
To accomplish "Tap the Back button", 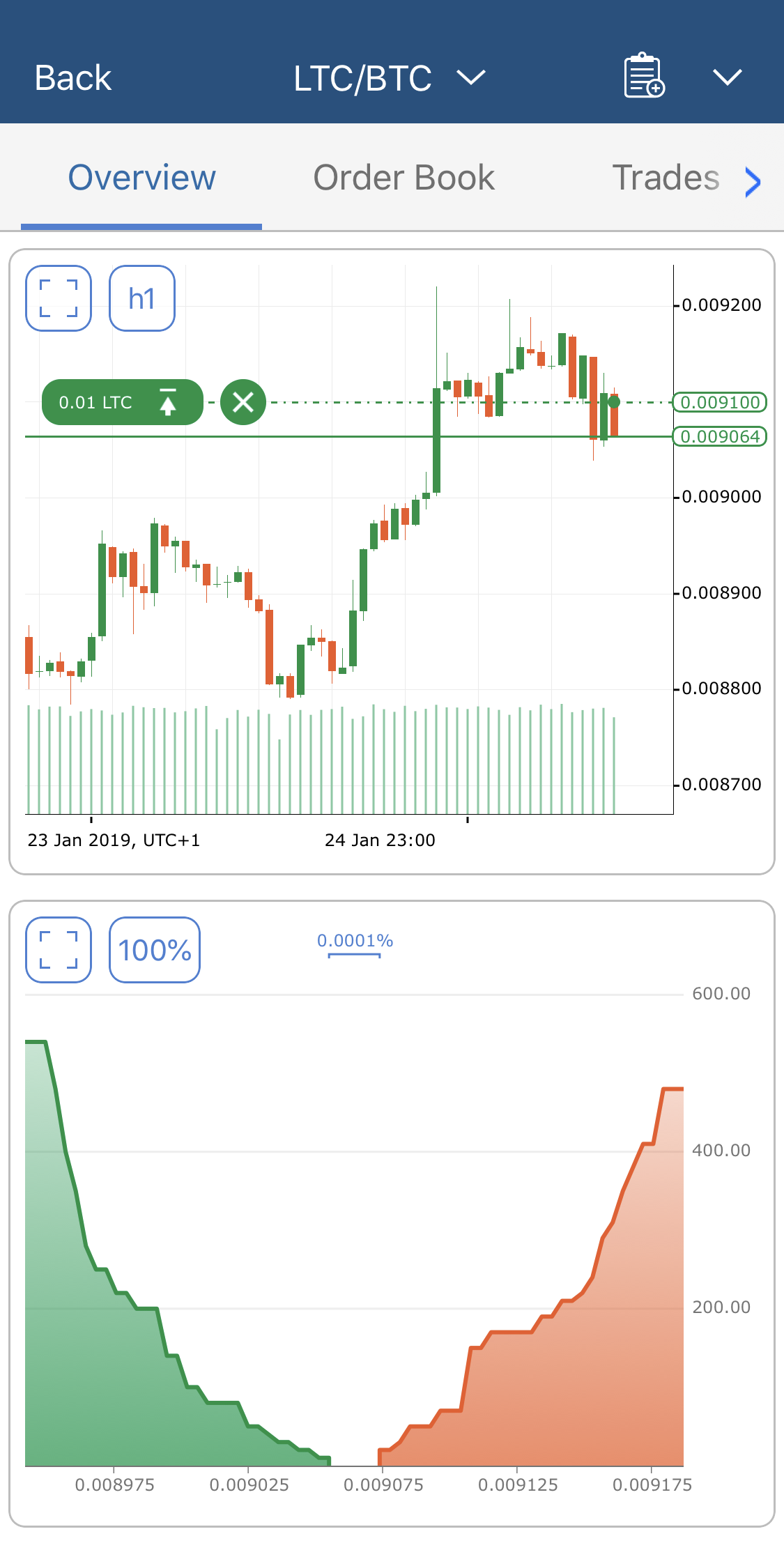I will click(73, 78).
